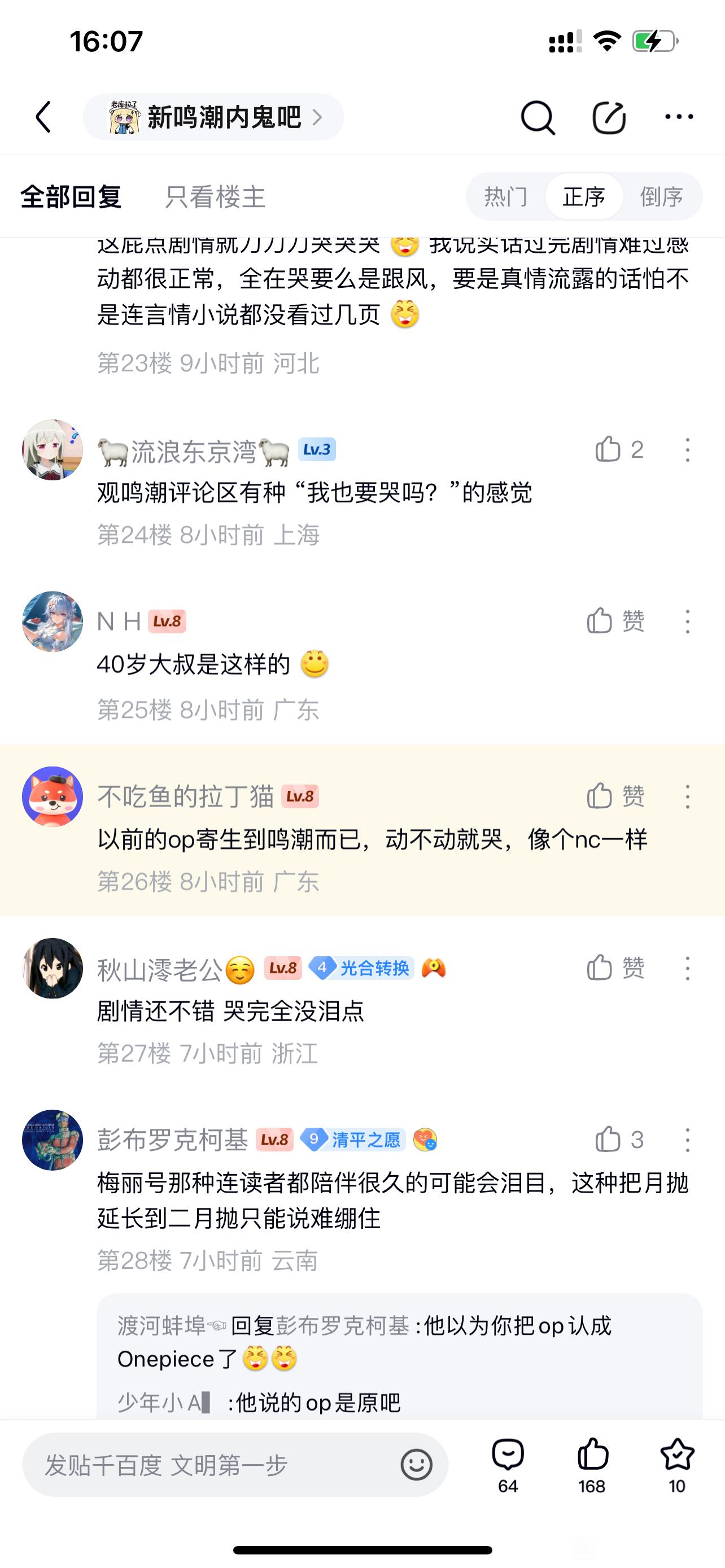Tap the 发贴千百度 reply input field
The width and height of the screenshot is (725, 1568).
point(213,1465)
